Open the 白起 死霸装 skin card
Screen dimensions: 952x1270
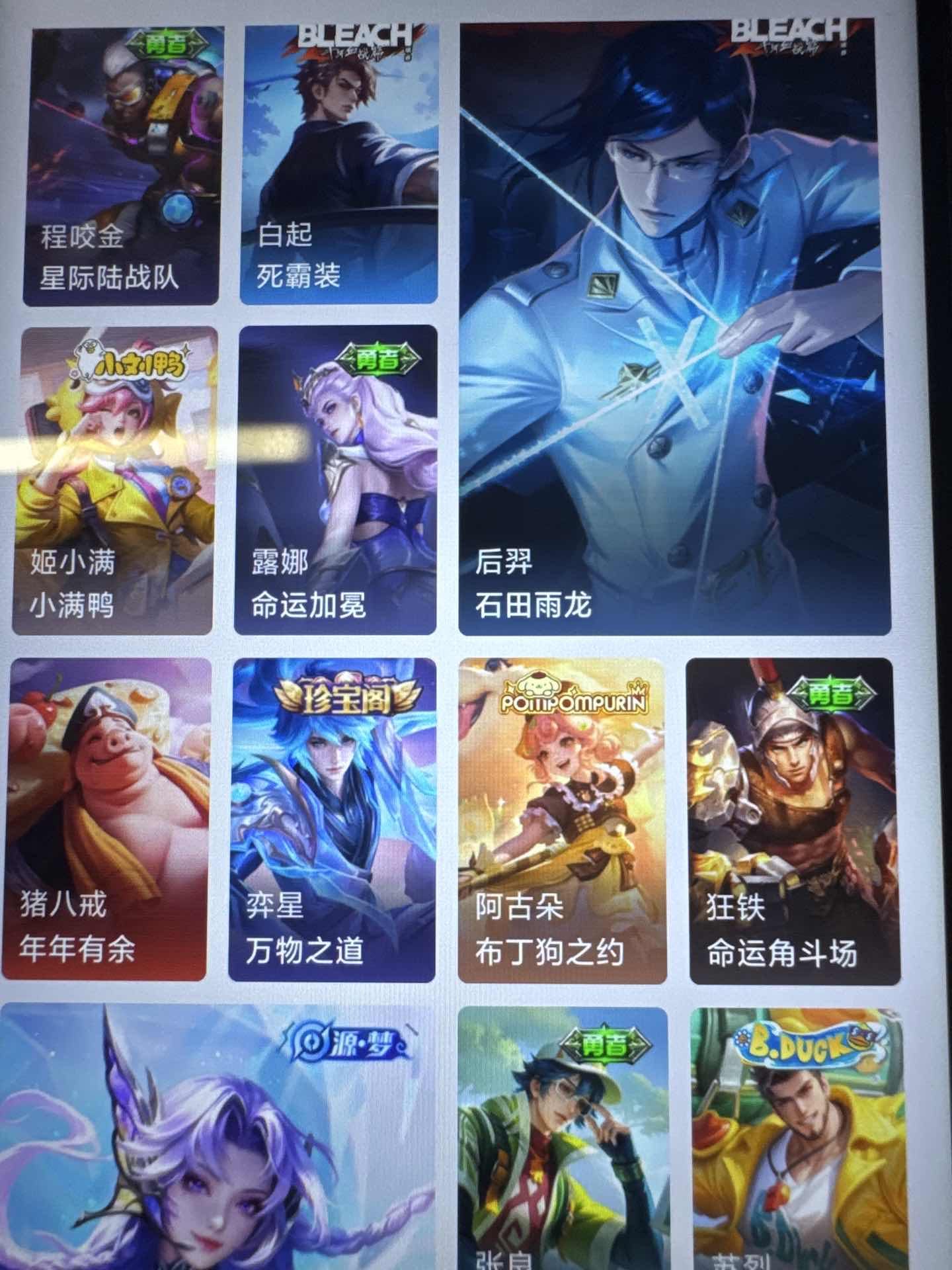(338, 165)
